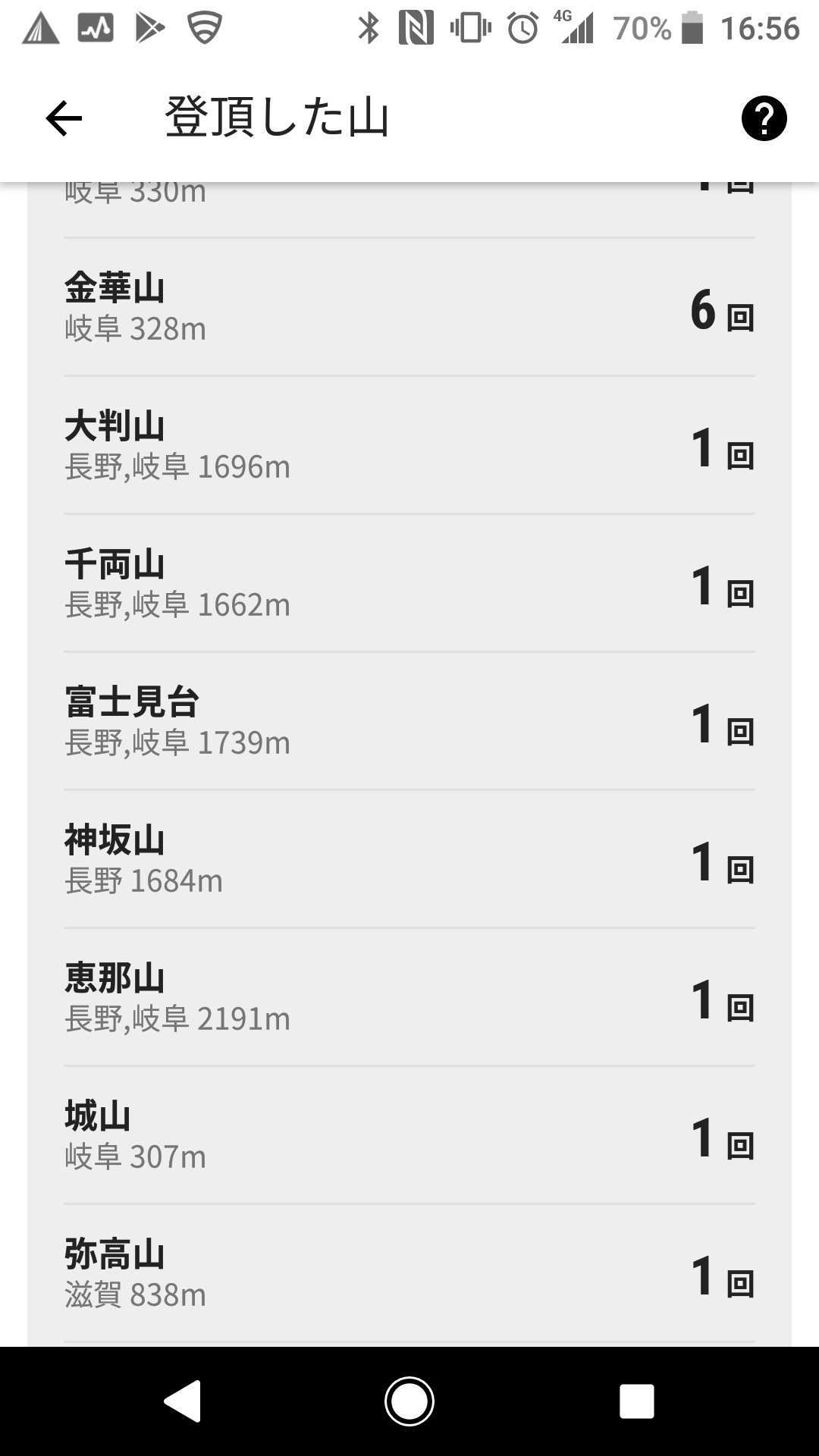Tap the 神坂山 list row
819x1456 pixels.
pyautogui.click(x=409, y=859)
